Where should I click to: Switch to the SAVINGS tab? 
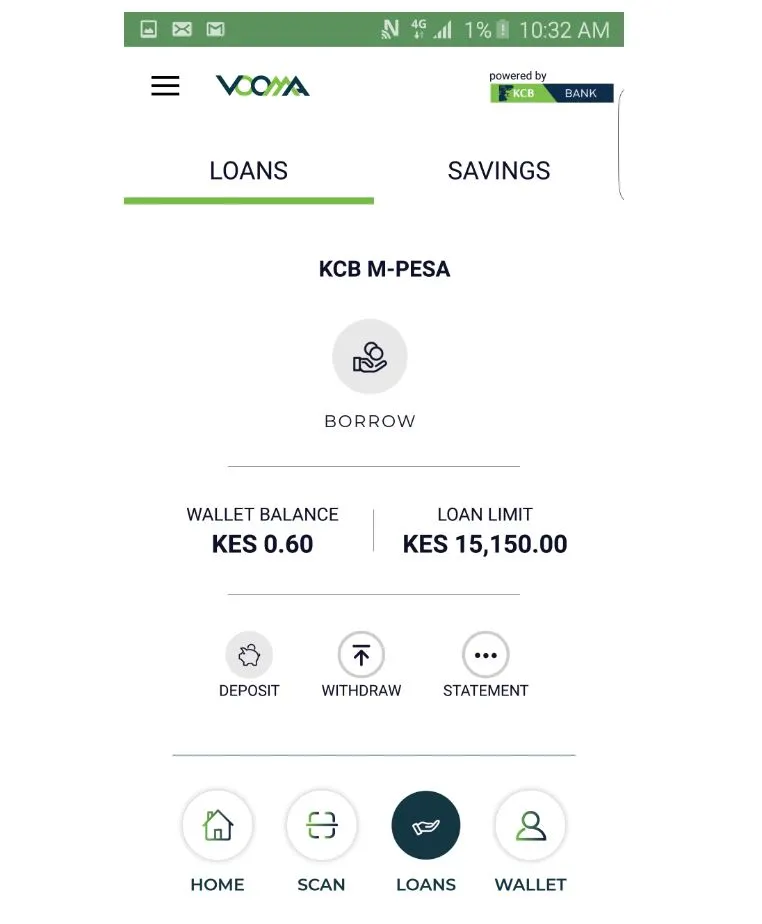[498, 171]
